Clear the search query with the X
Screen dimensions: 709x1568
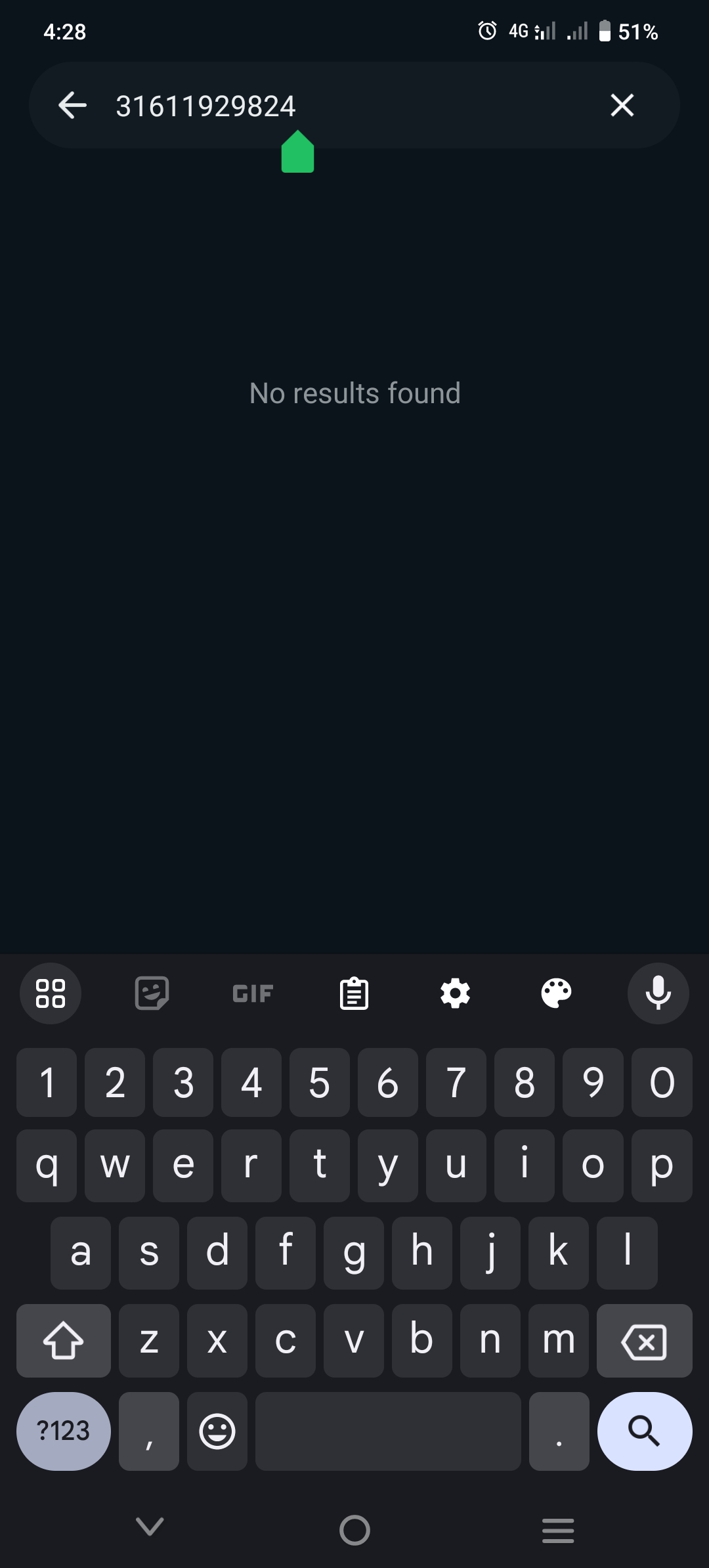pyautogui.click(x=622, y=105)
